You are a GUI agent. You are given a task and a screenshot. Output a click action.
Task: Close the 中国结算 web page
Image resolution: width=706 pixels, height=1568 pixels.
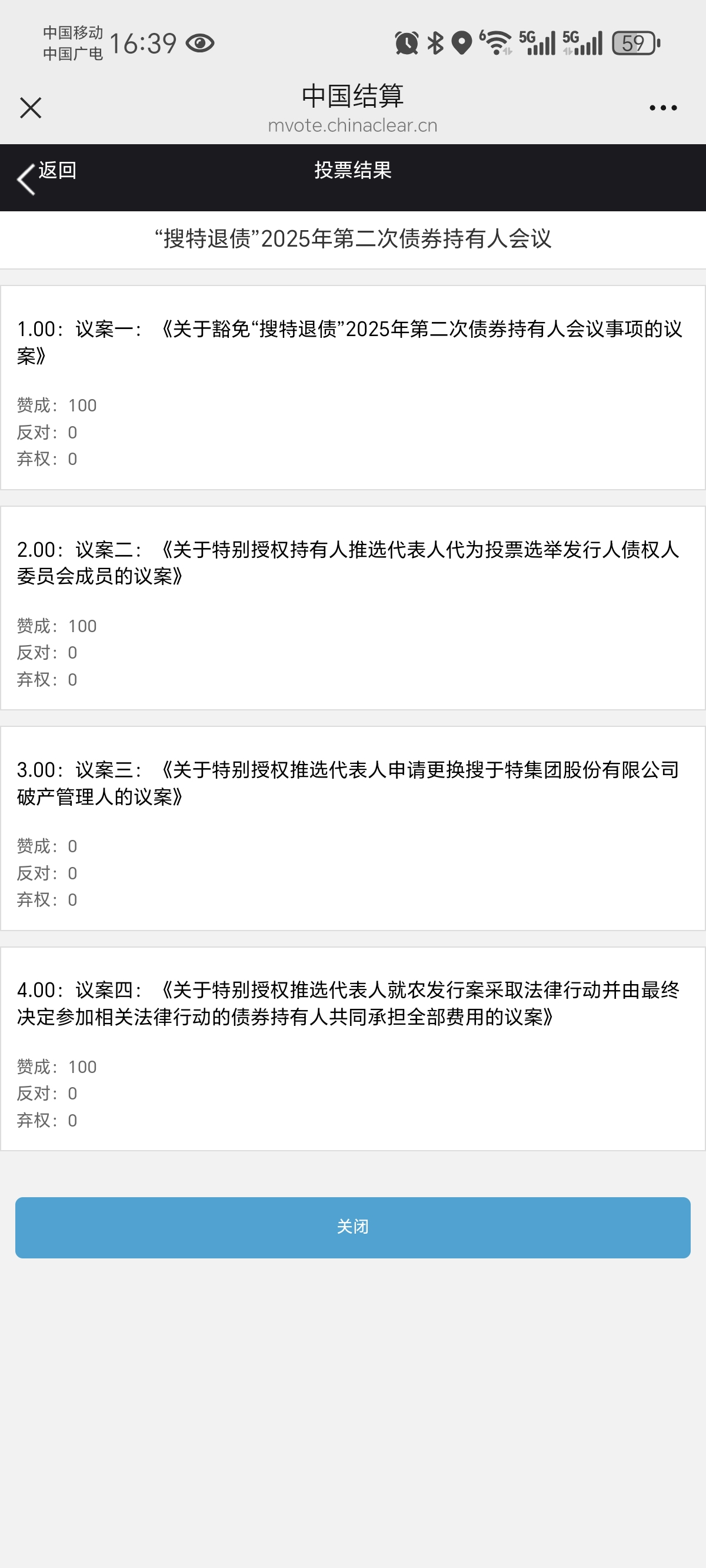click(x=31, y=108)
